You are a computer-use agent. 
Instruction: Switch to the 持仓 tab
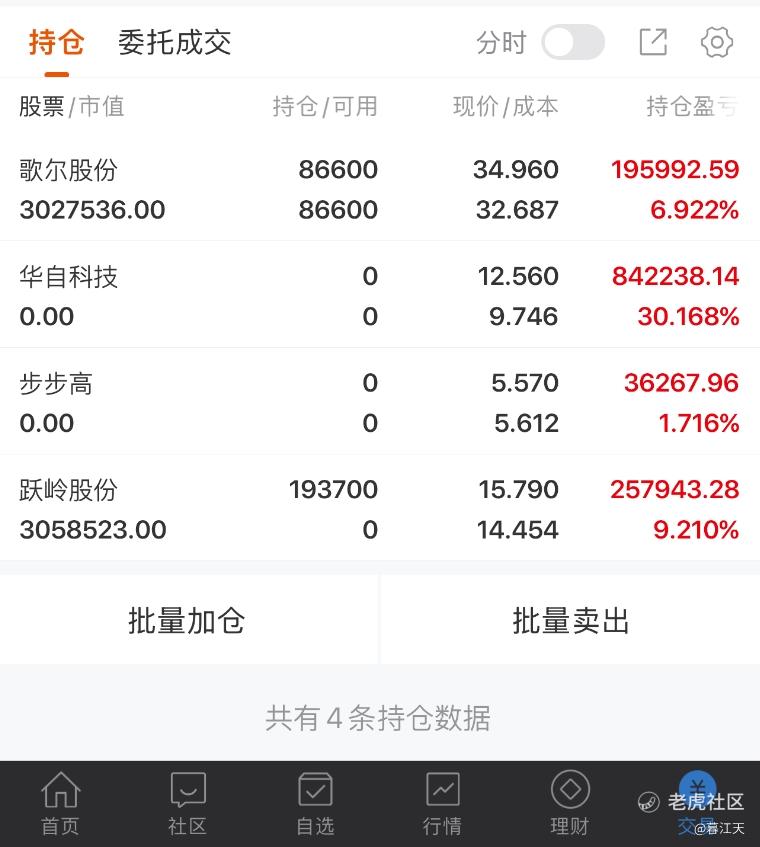(56, 43)
